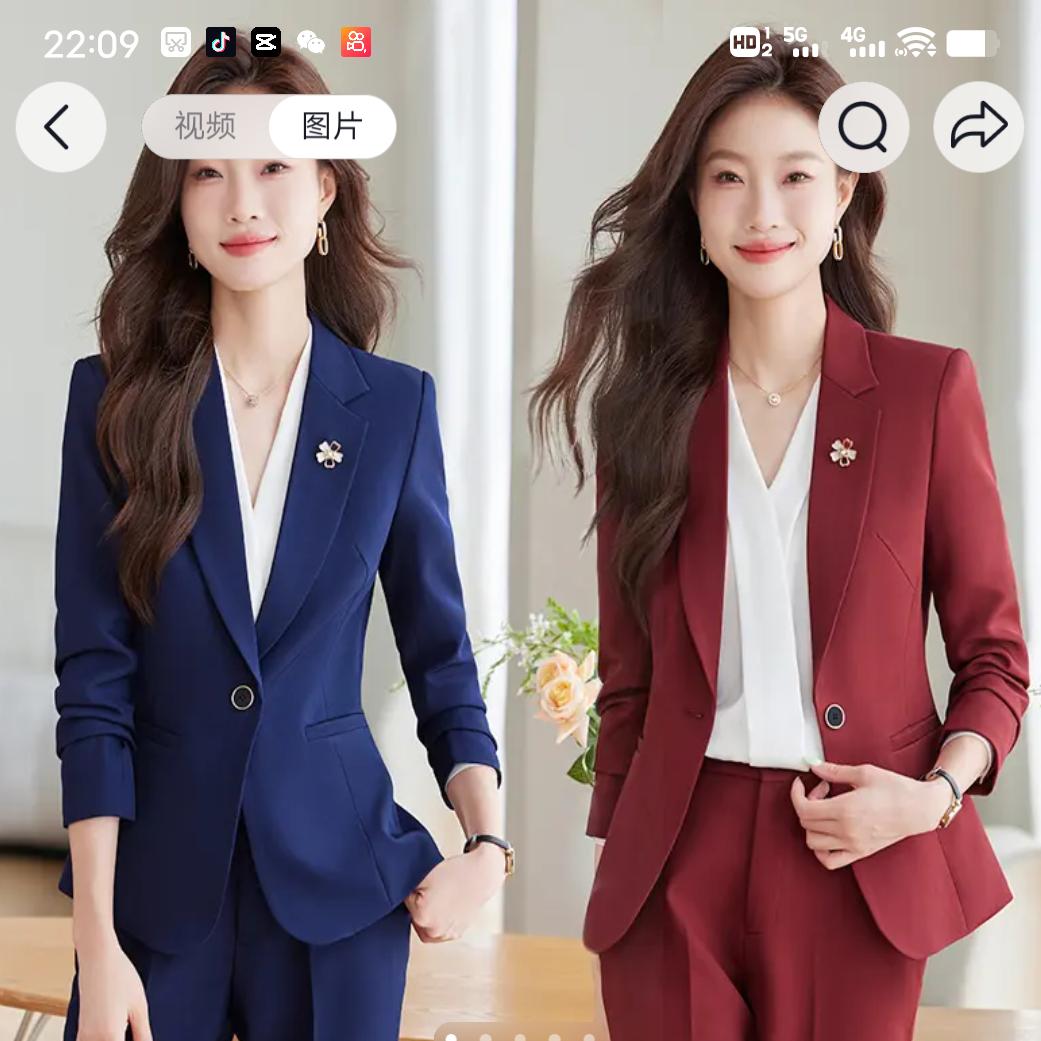Share this product via arrow icon
Screen dimensions: 1041x1041
click(x=978, y=127)
